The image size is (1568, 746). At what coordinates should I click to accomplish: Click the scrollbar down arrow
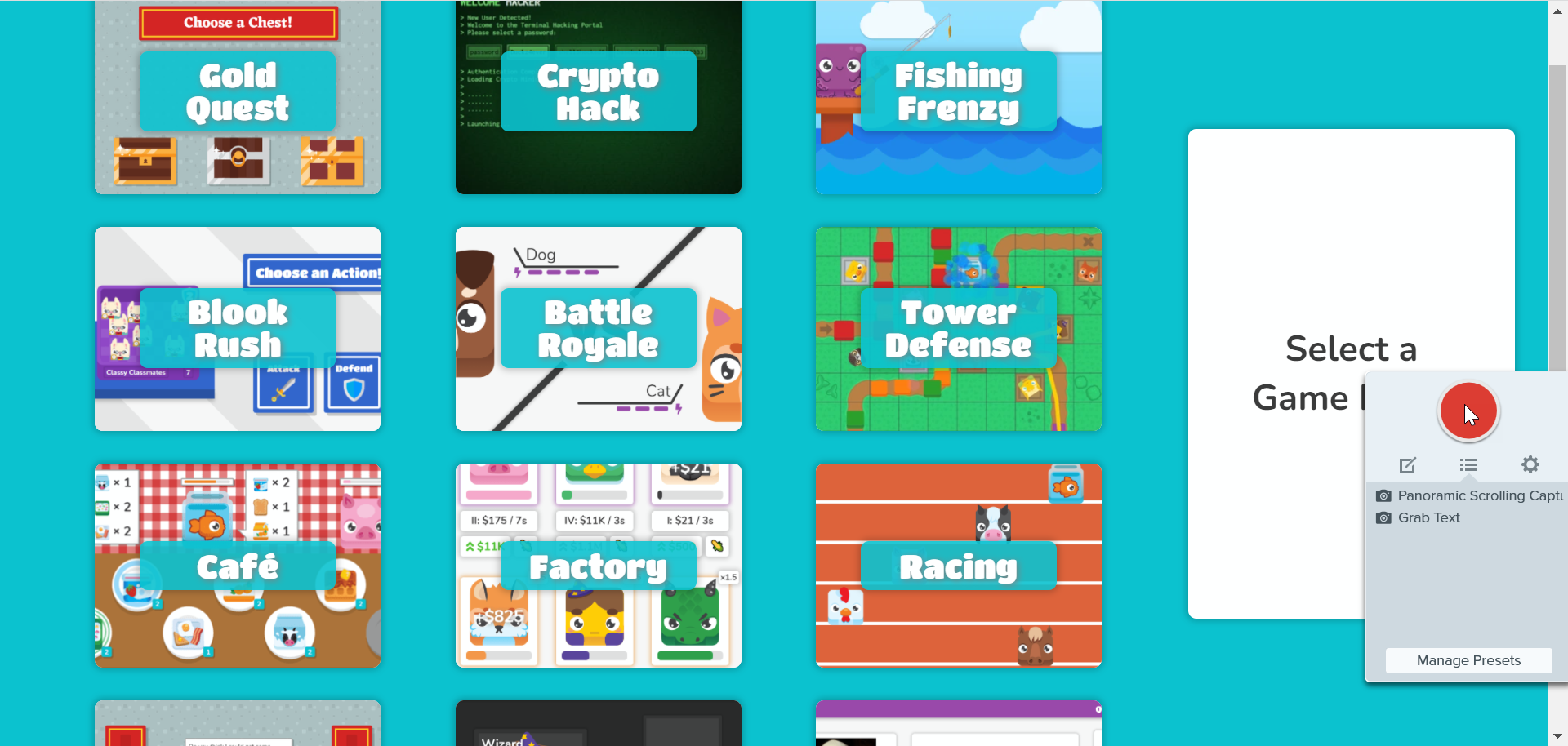(x=1557, y=736)
